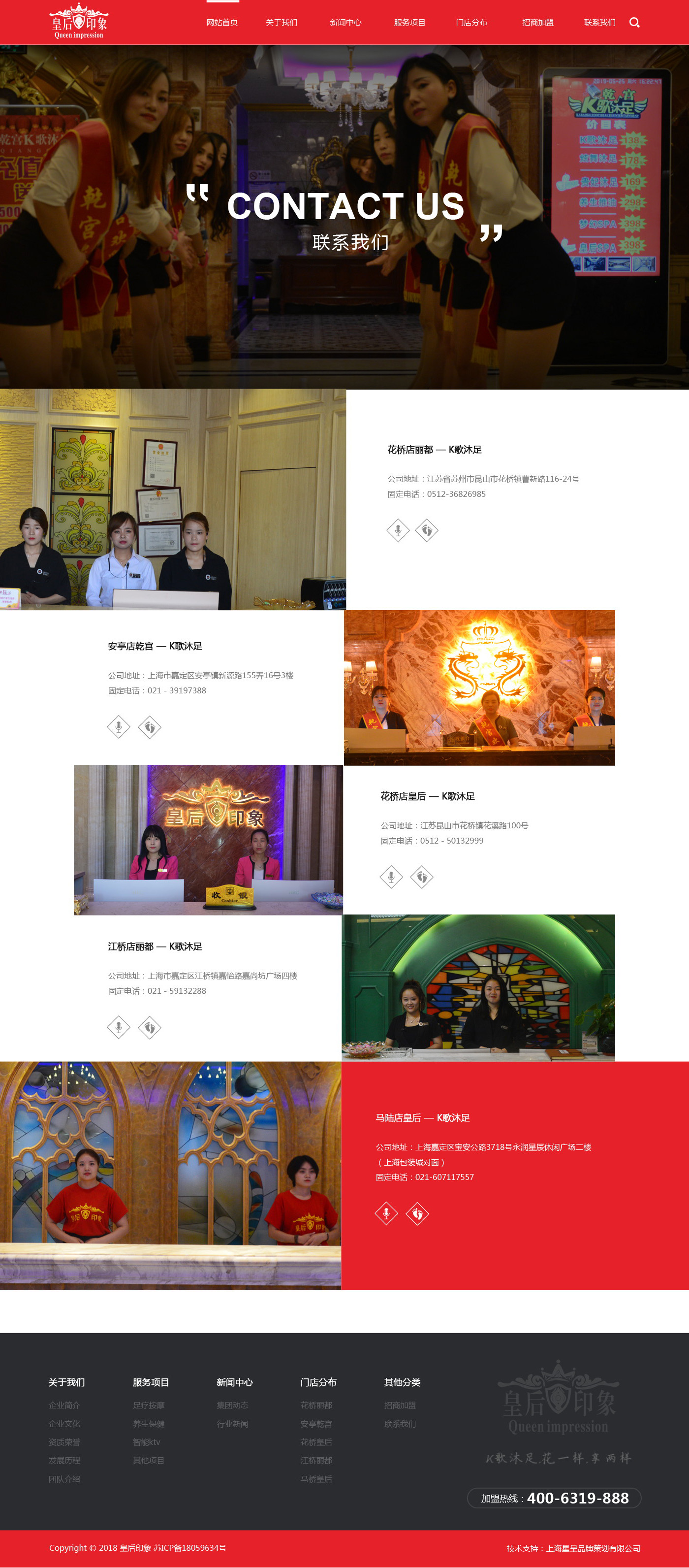689x1568 pixels.
Task: Open 服务项目 in top navigation
Action: click(409, 23)
